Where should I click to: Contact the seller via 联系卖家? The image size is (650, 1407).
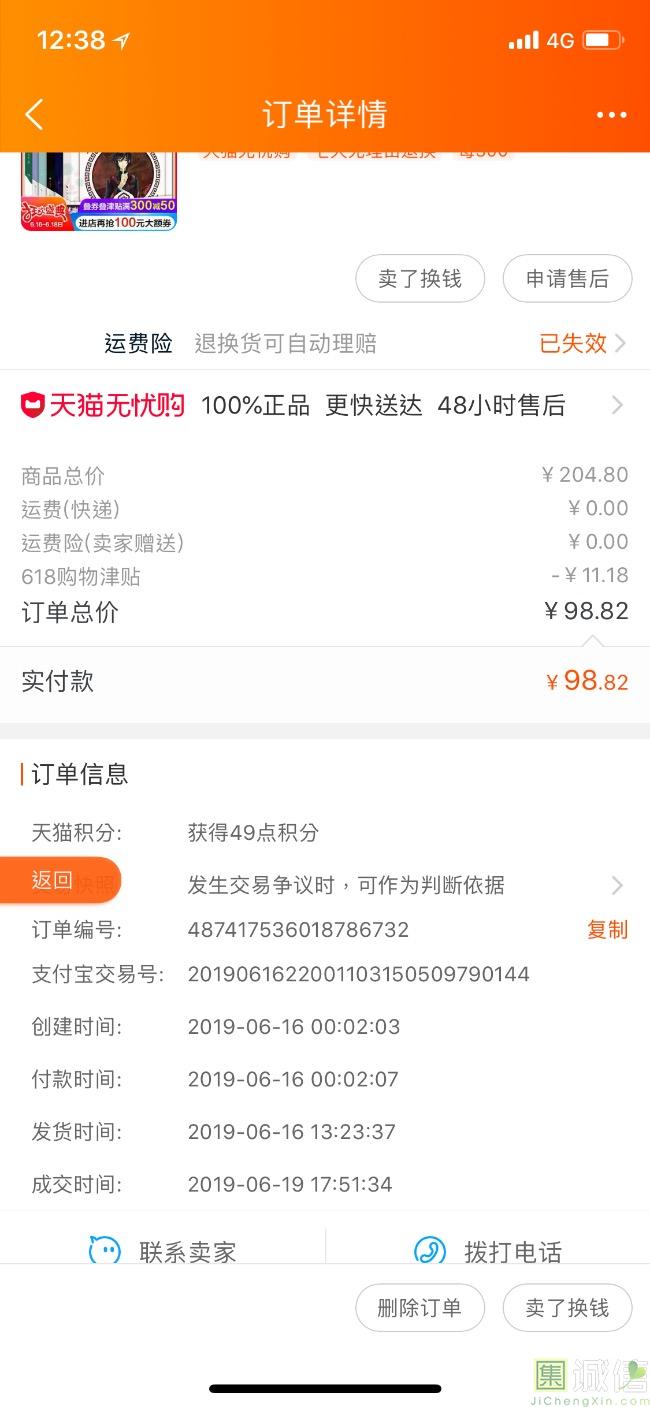(163, 1250)
